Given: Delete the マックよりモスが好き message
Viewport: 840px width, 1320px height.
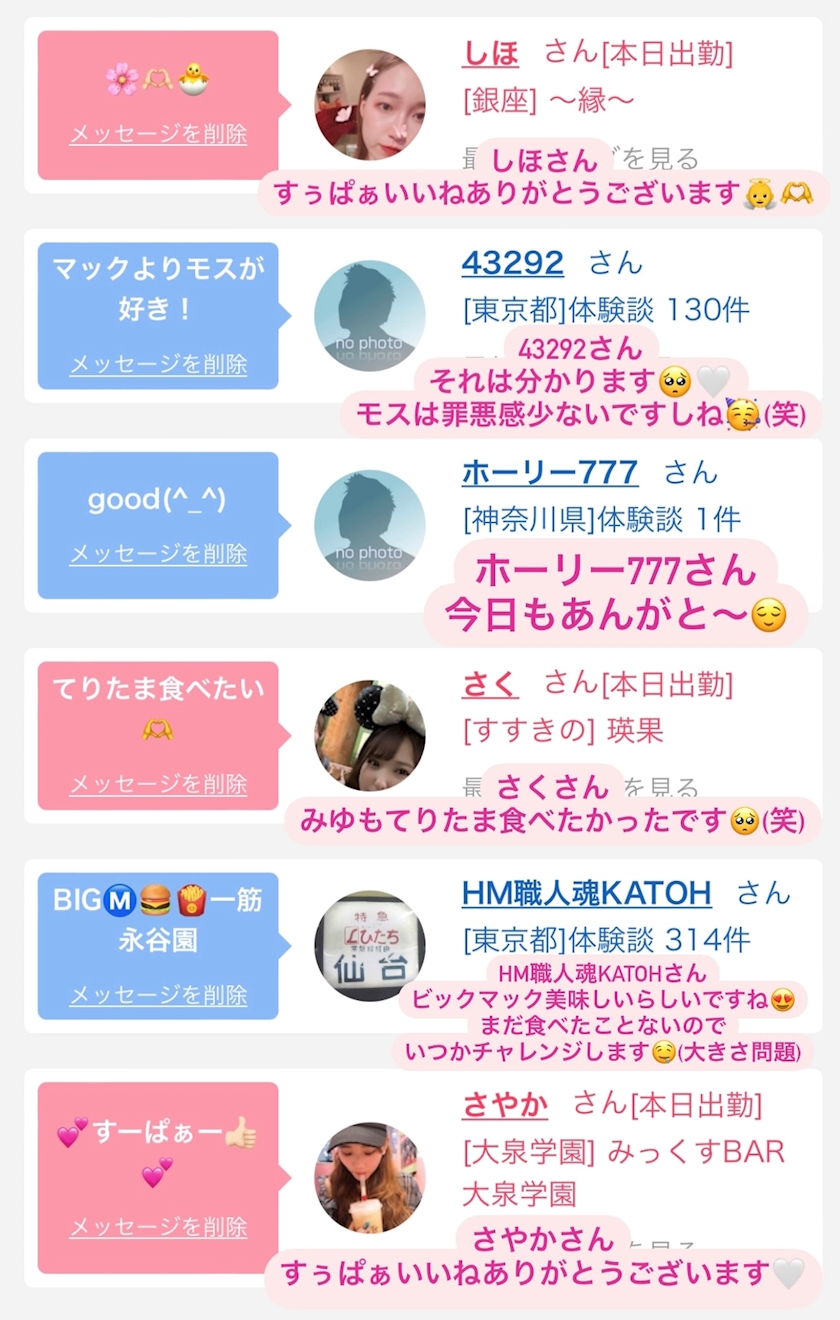Looking at the screenshot, I should (x=158, y=364).
